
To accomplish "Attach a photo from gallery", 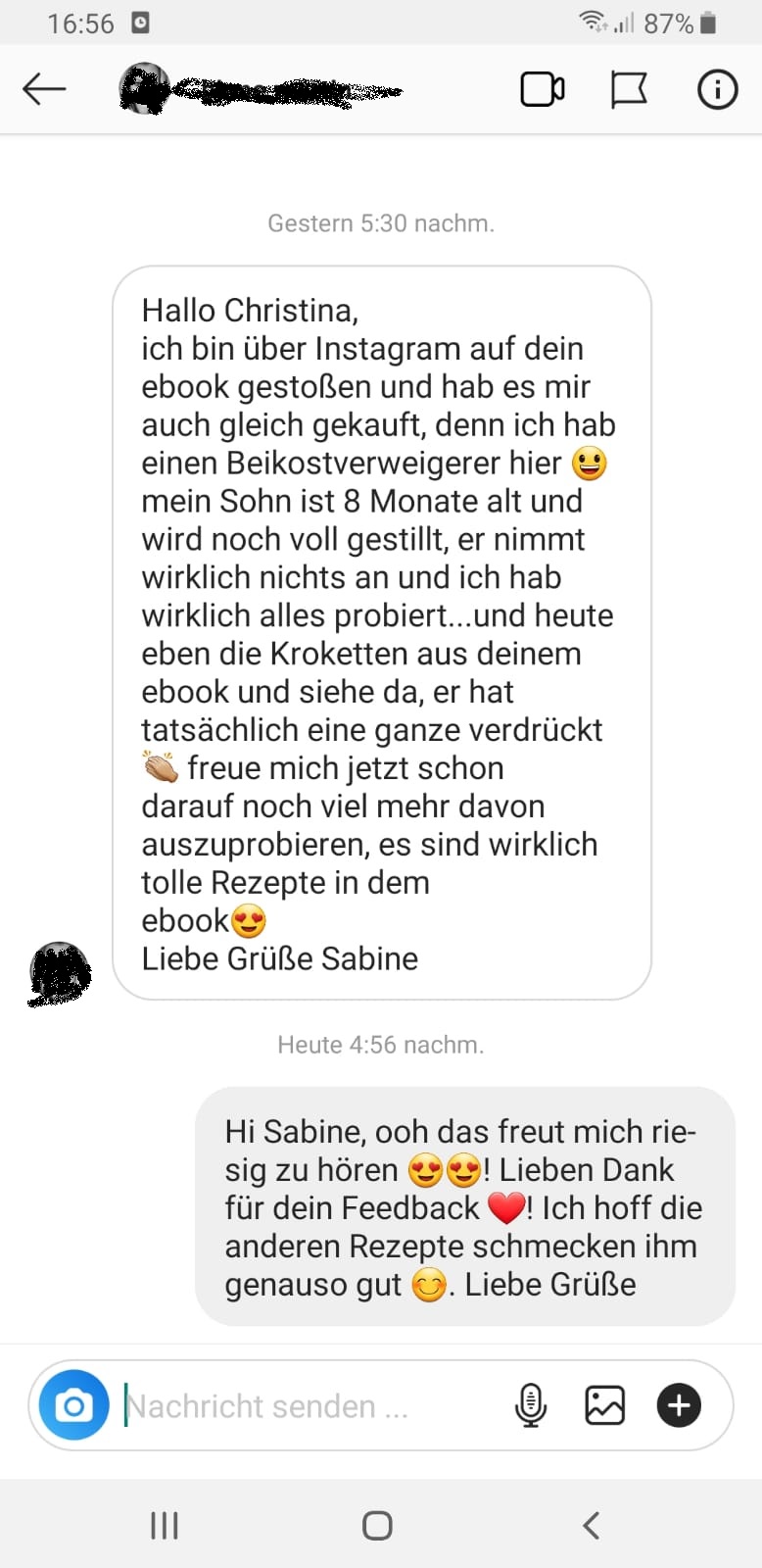I will [x=604, y=1405].
